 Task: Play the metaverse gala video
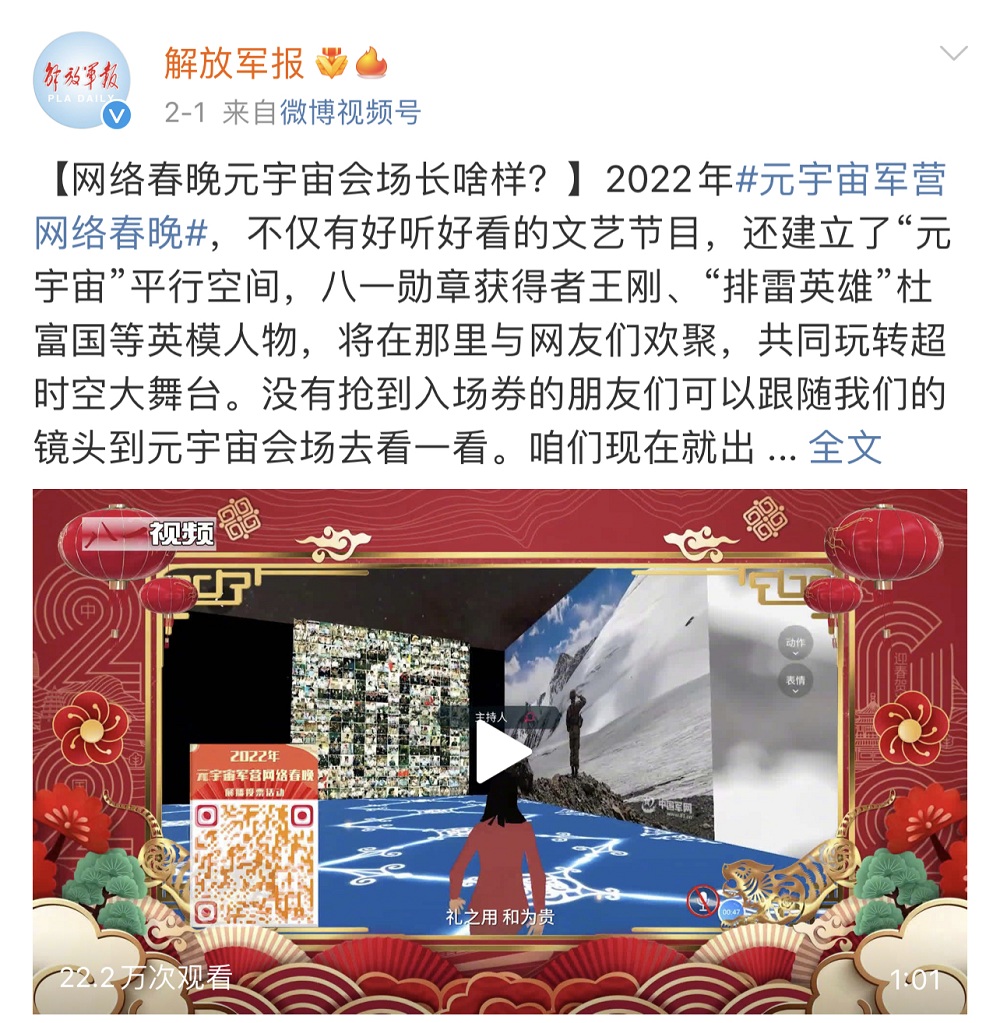[x=501, y=752]
